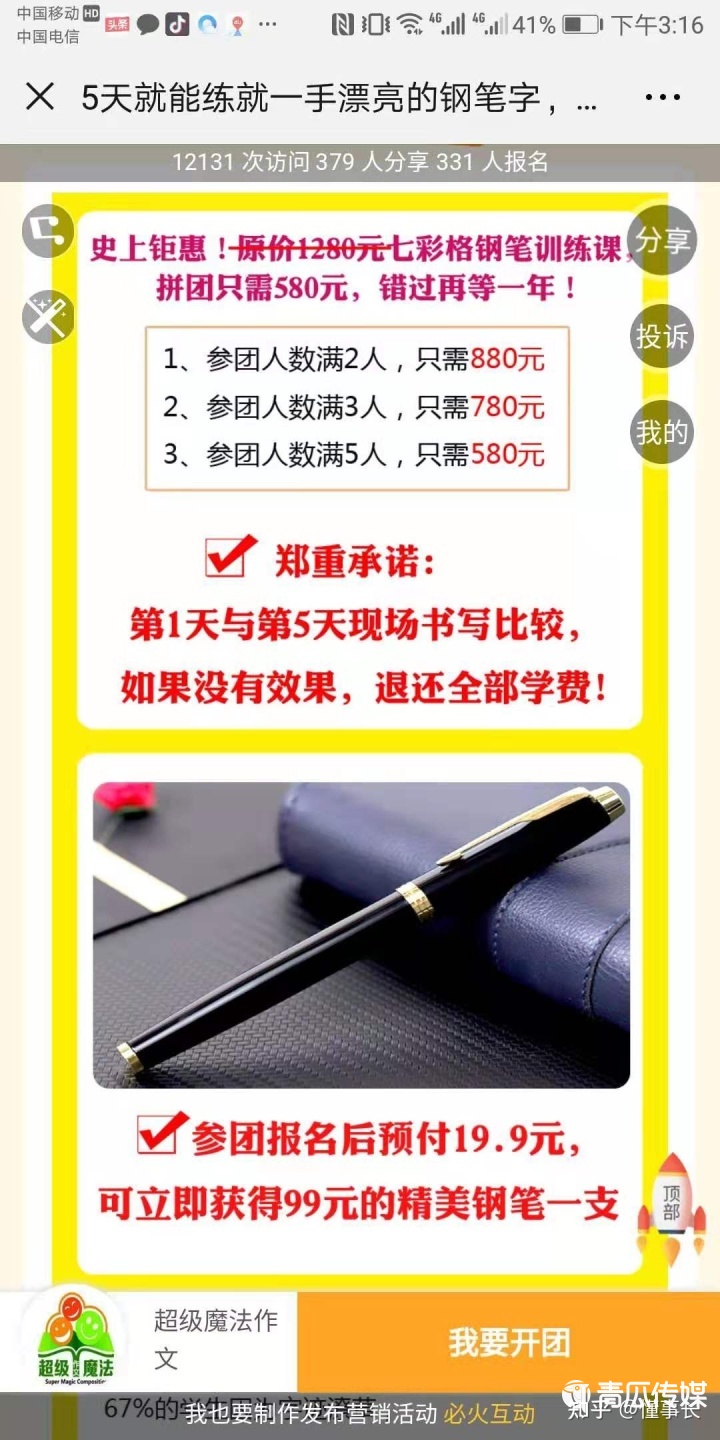Open the 我的 floating button
720x1440 pixels.
[x=663, y=433]
